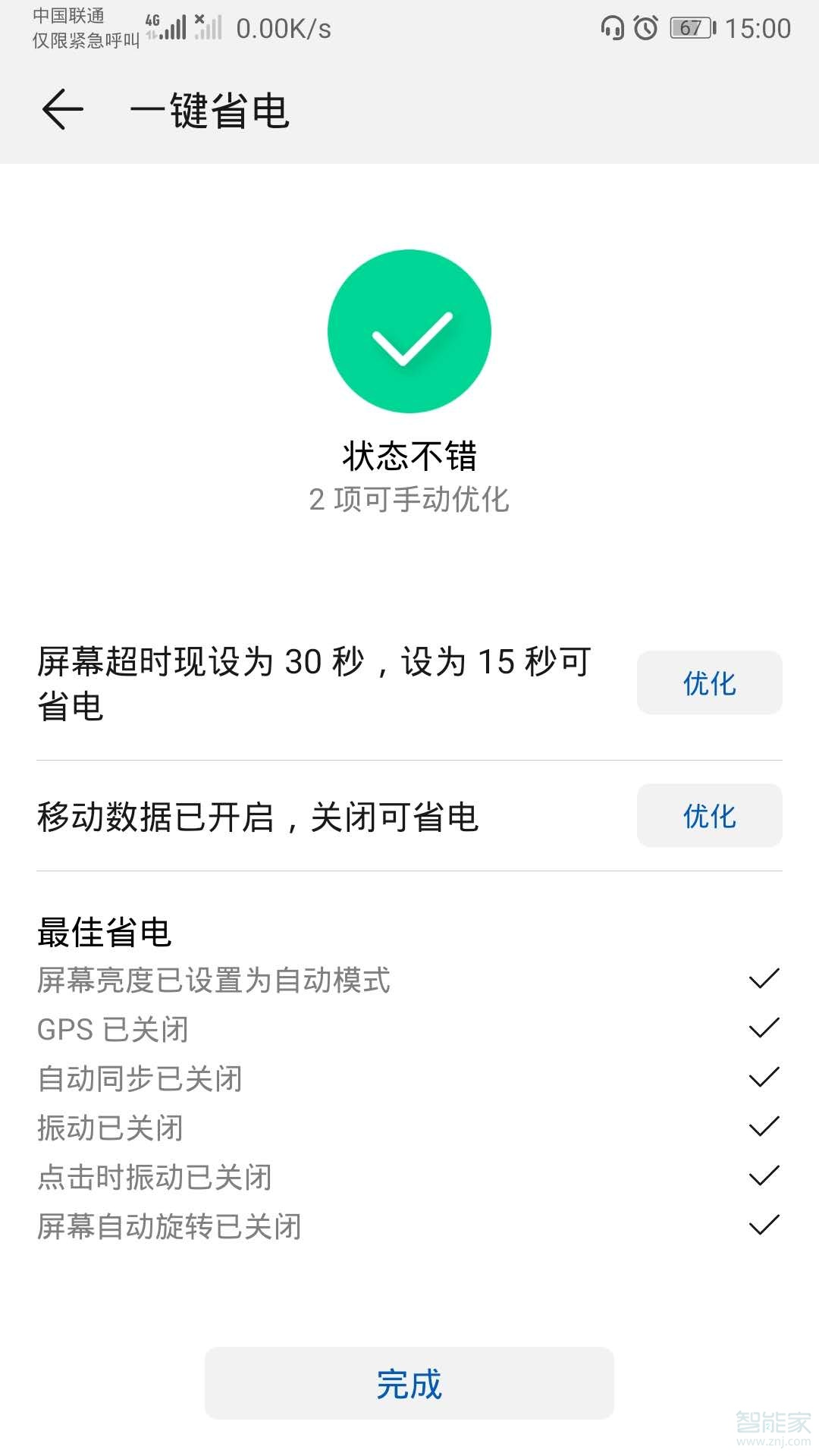Tap the 2 项可手动优化 status text
The image size is (819, 1456).
pos(409,500)
